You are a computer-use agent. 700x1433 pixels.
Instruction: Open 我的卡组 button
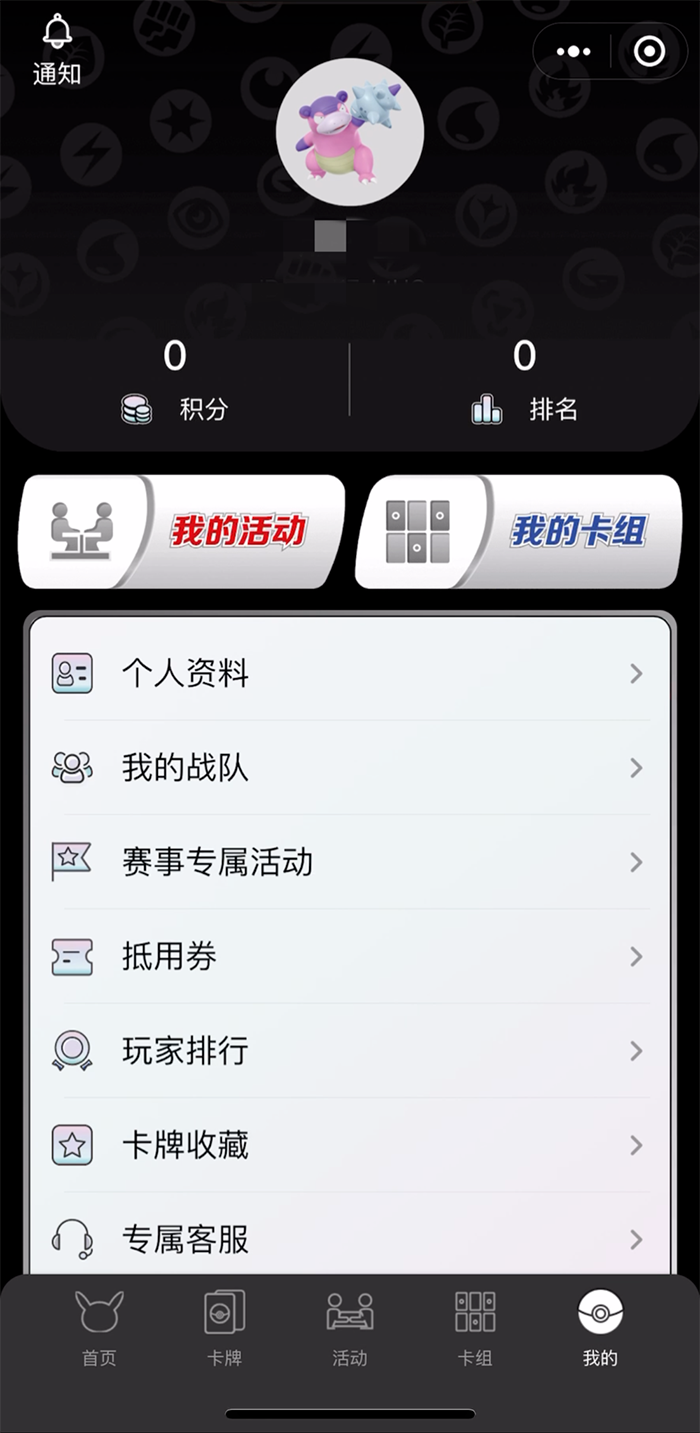click(518, 531)
